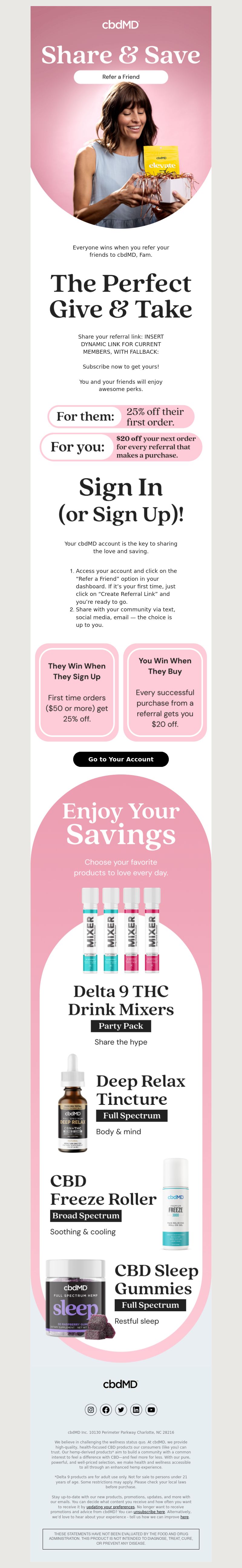Viewport: 242px width, 1568px height.
Task: Open cbdMD's Twitter profile
Action: click(121, 1410)
